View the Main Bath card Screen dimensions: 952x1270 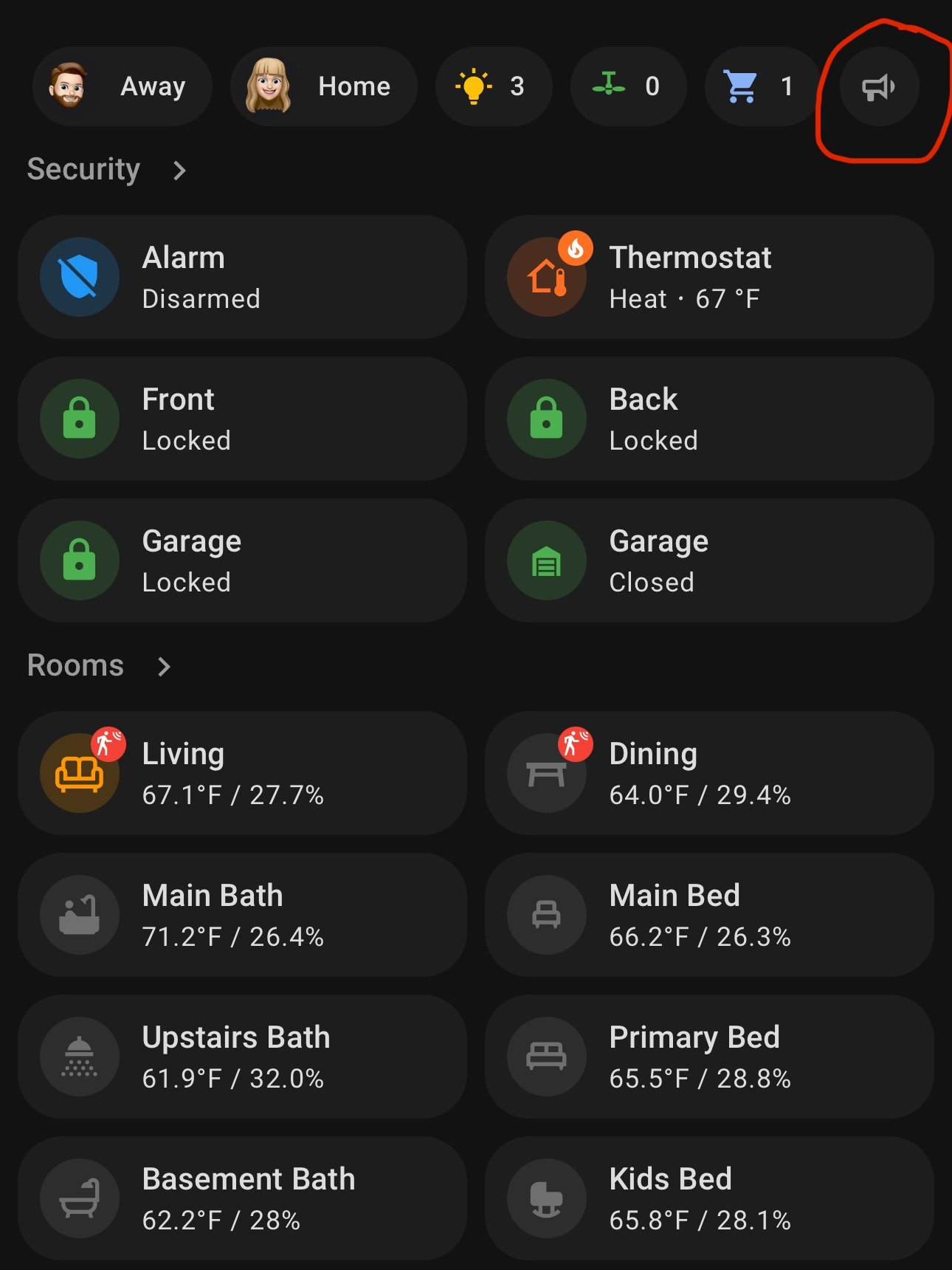coord(242,916)
